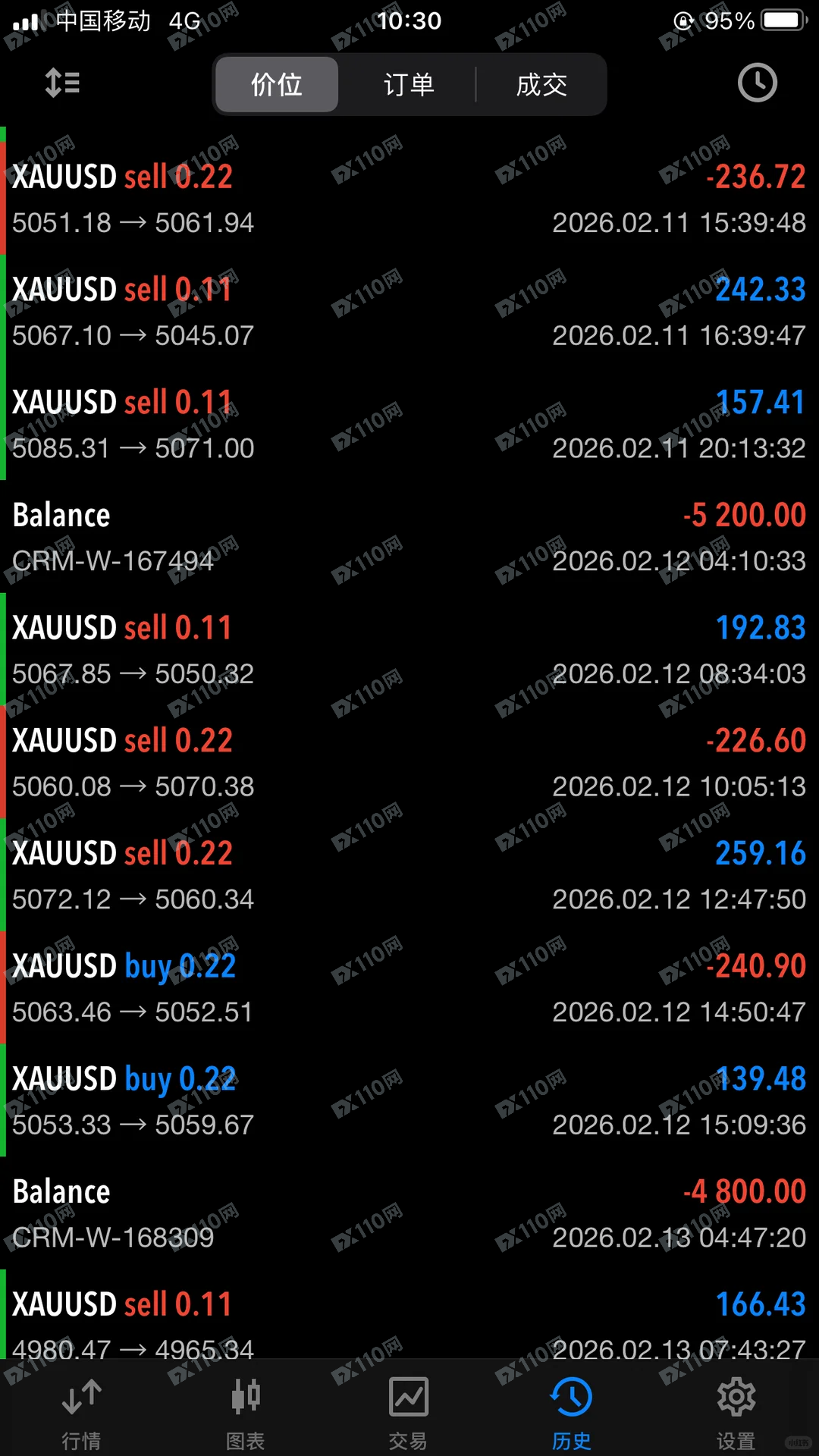Open the 设置 tab
Image resolution: width=819 pixels, height=1456 pixels.
pyautogui.click(x=736, y=1412)
